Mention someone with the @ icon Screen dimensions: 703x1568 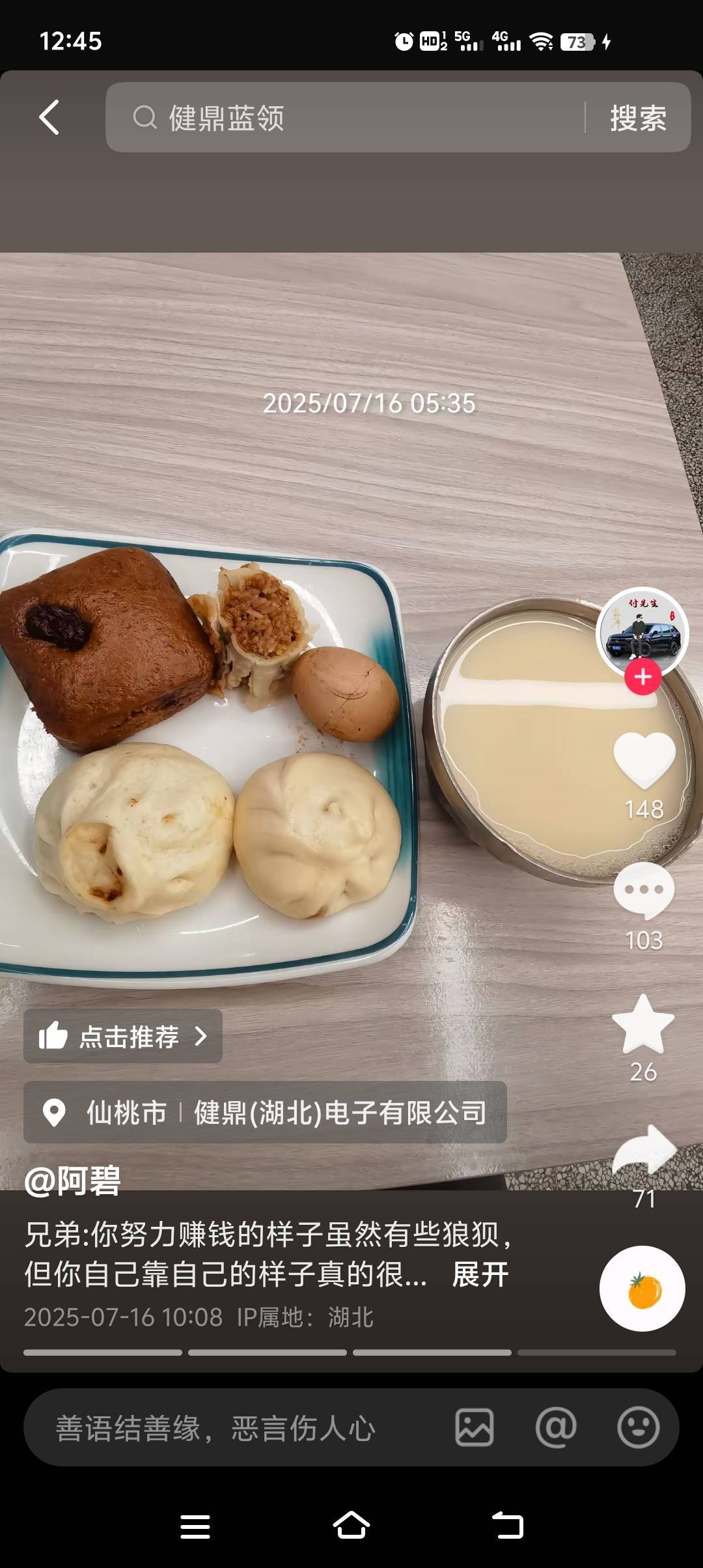pyautogui.click(x=556, y=1428)
